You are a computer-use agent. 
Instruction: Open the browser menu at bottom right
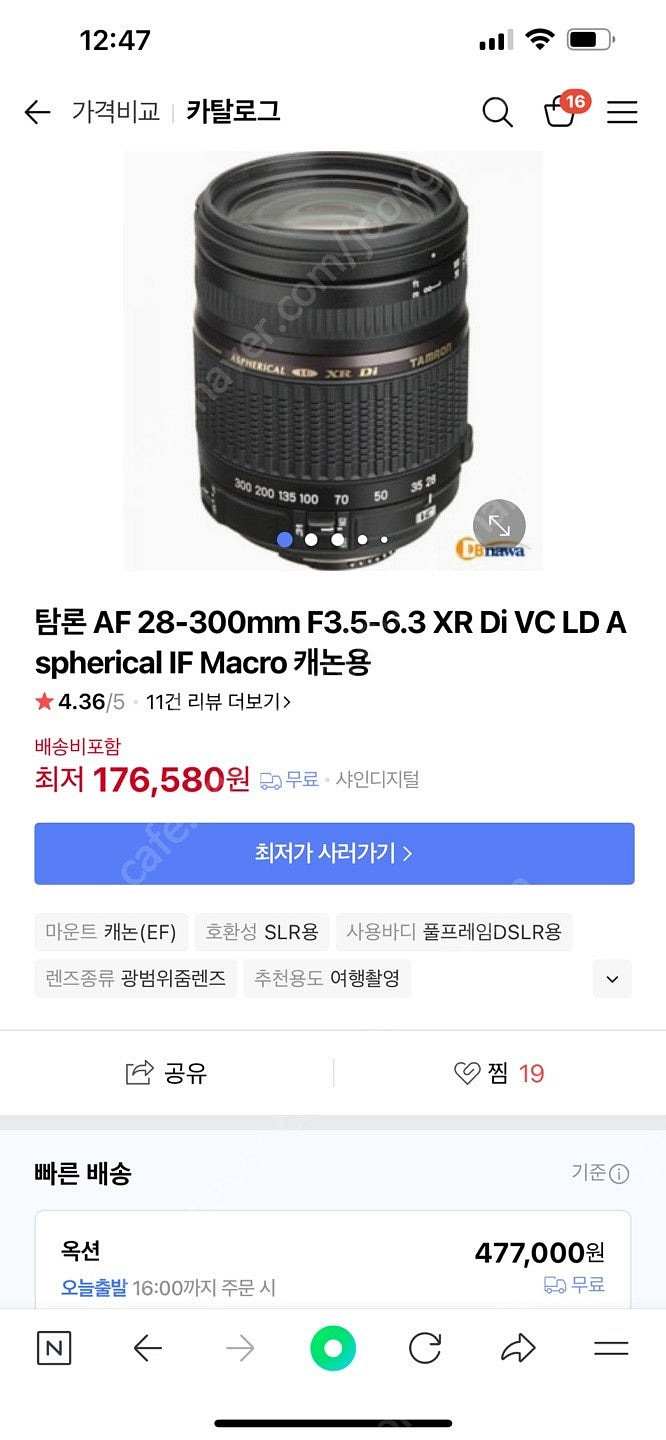pyautogui.click(x=611, y=1348)
